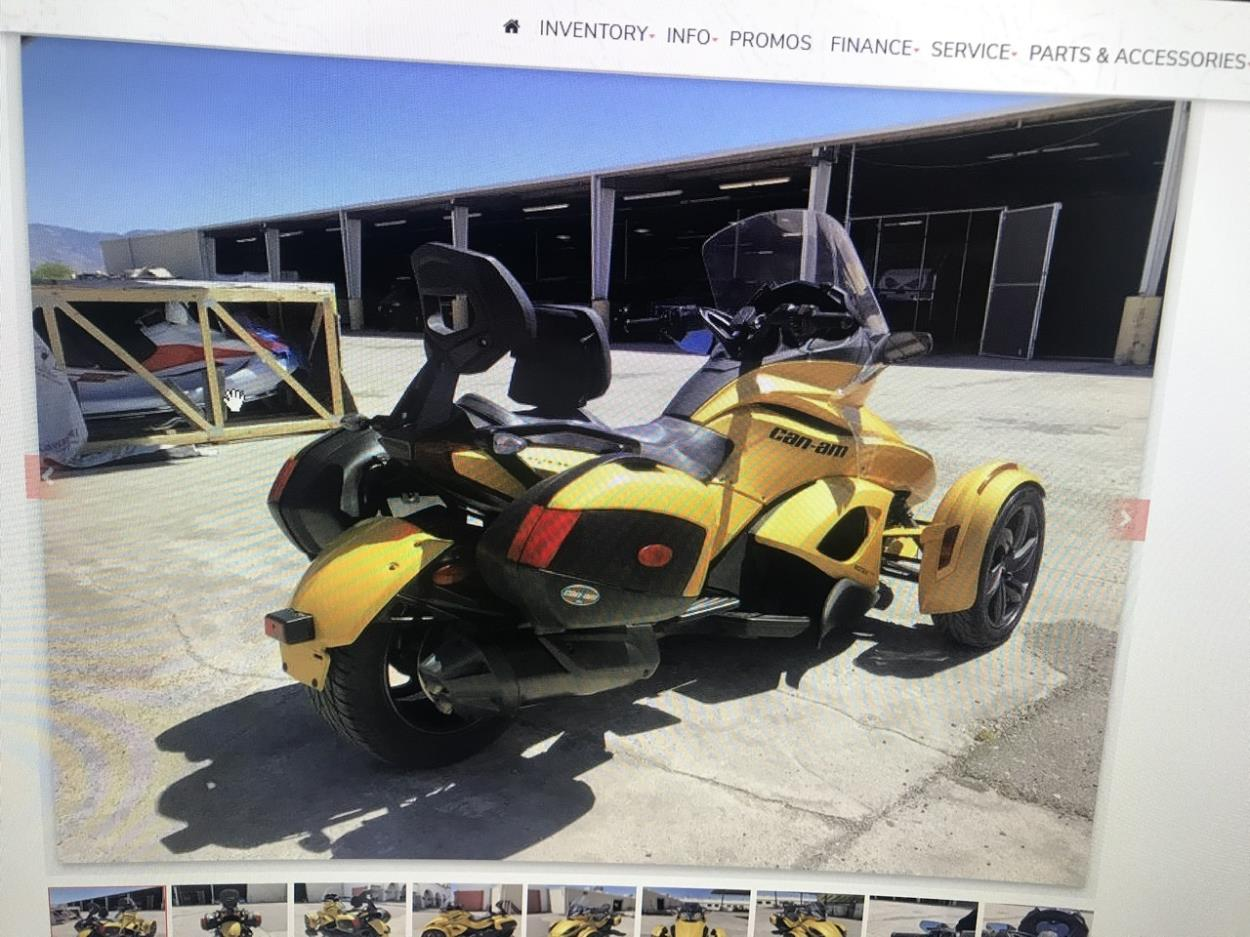Select the rear-view thumbnail of the trike
This screenshot has height=937, width=1250.
(231, 910)
